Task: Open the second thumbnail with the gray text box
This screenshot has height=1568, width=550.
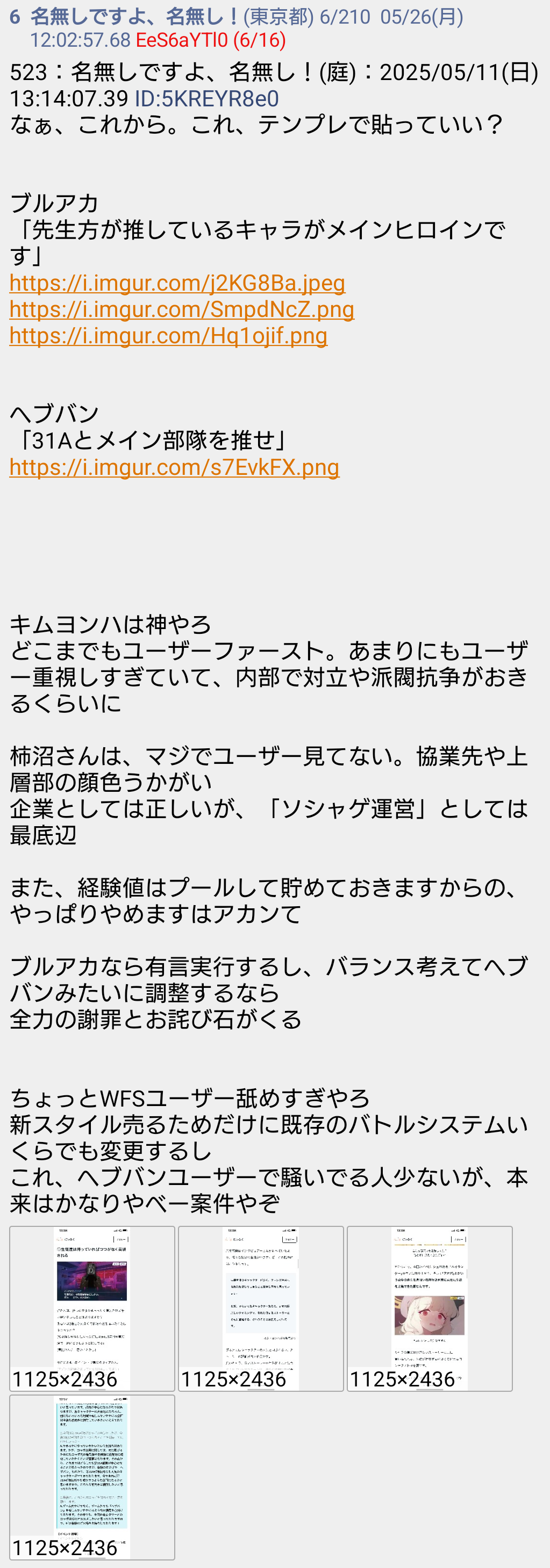Action: click(261, 1308)
